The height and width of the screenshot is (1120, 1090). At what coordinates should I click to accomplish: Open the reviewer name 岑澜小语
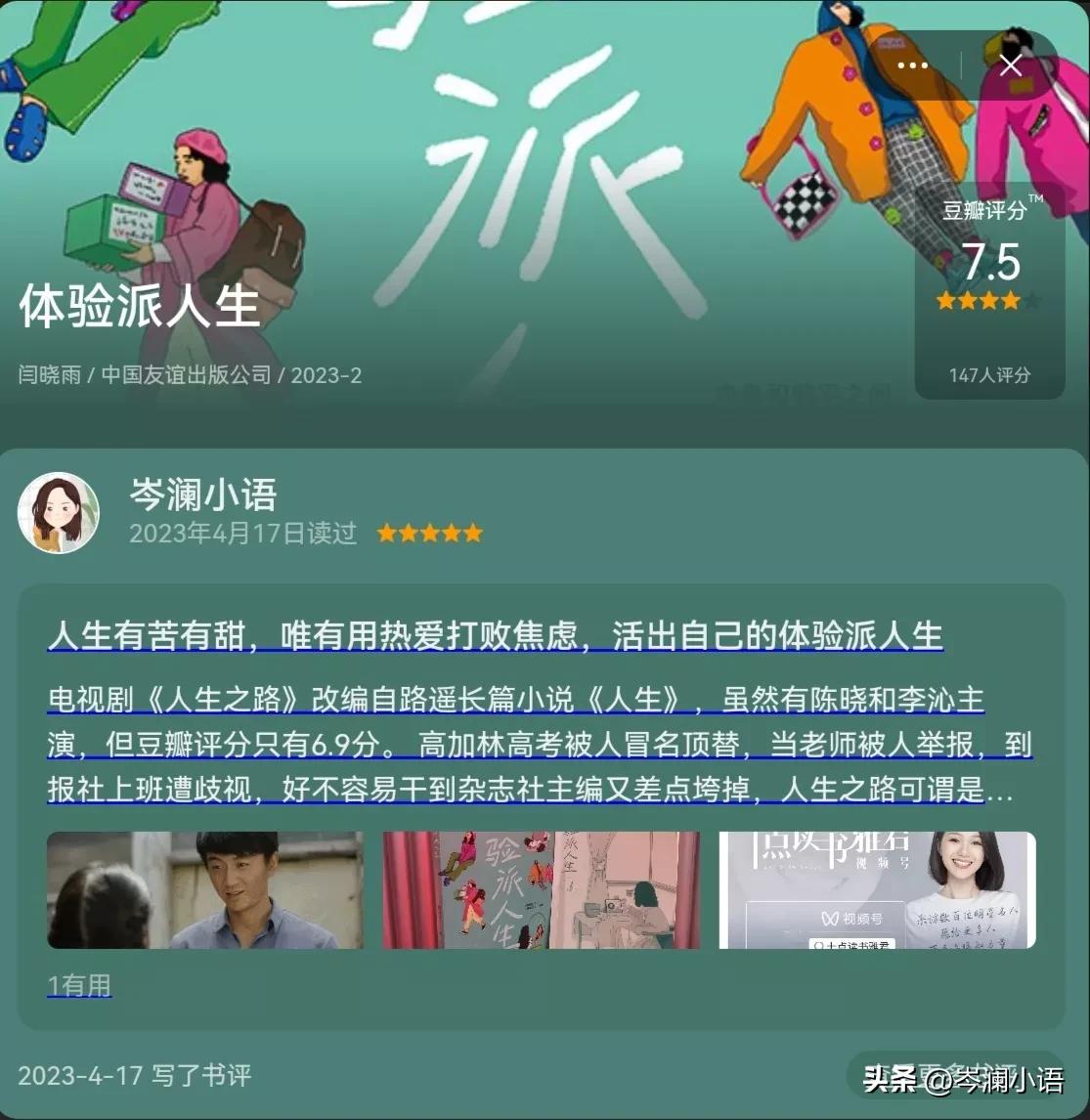tap(202, 495)
